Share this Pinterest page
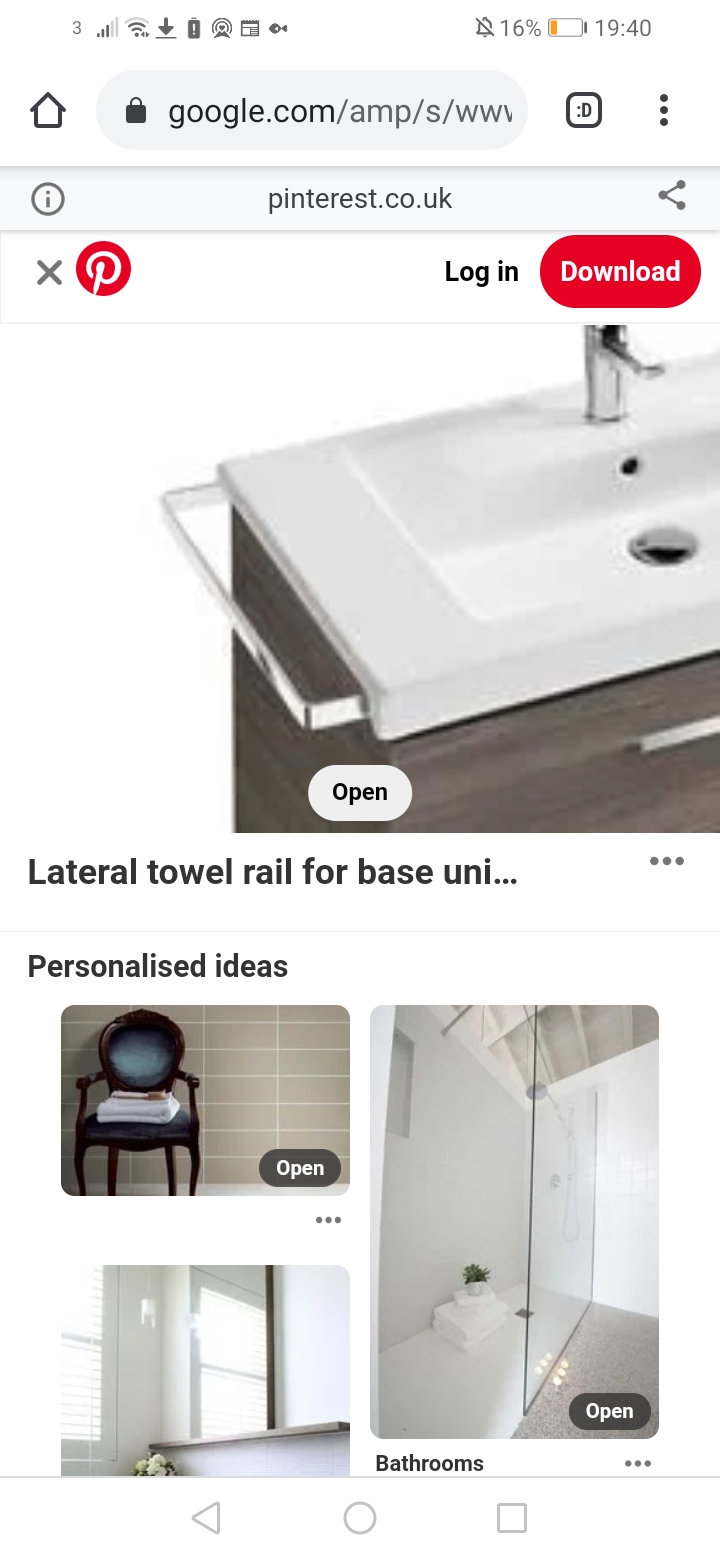Viewport: 720px width, 1560px height. (x=672, y=196)
